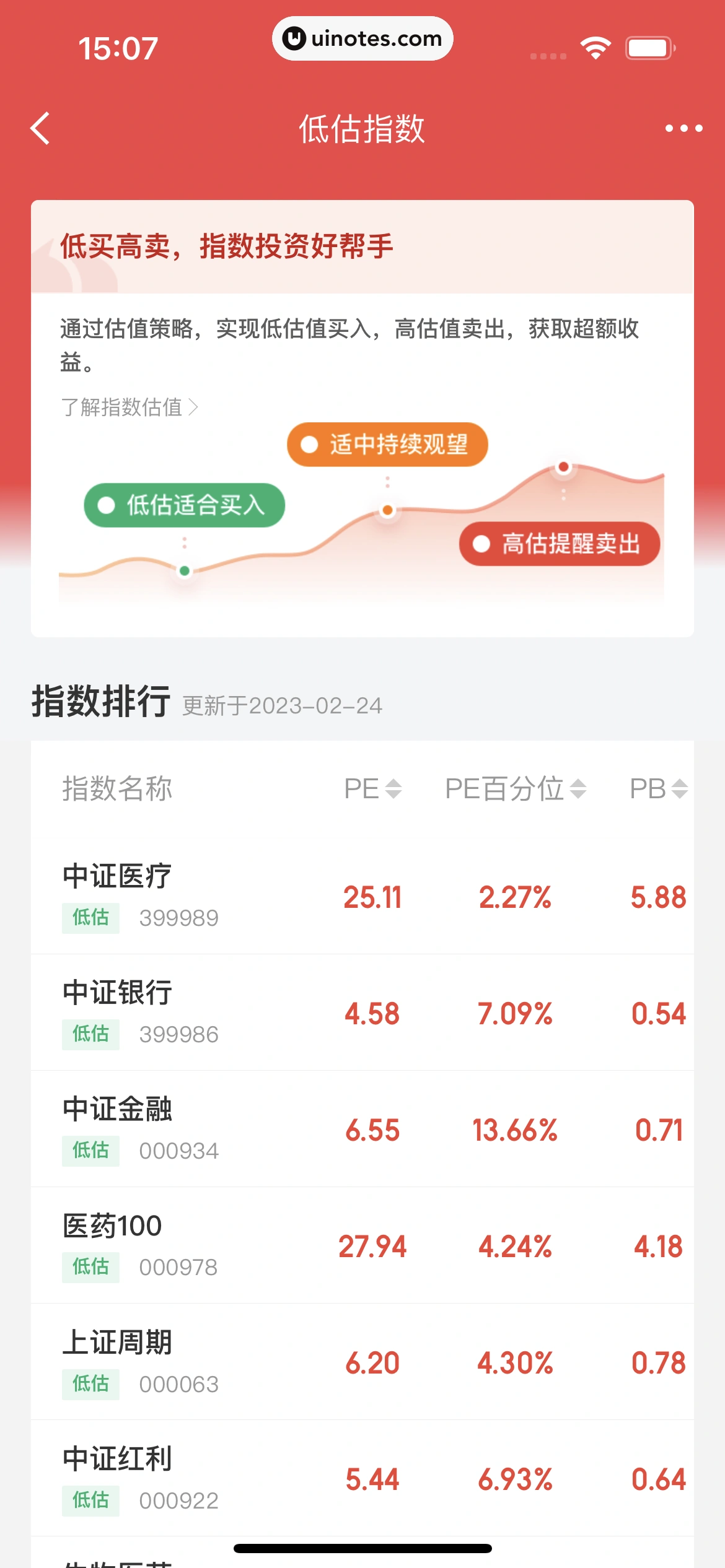Sort the list by PE column

[x=373, y=789]
